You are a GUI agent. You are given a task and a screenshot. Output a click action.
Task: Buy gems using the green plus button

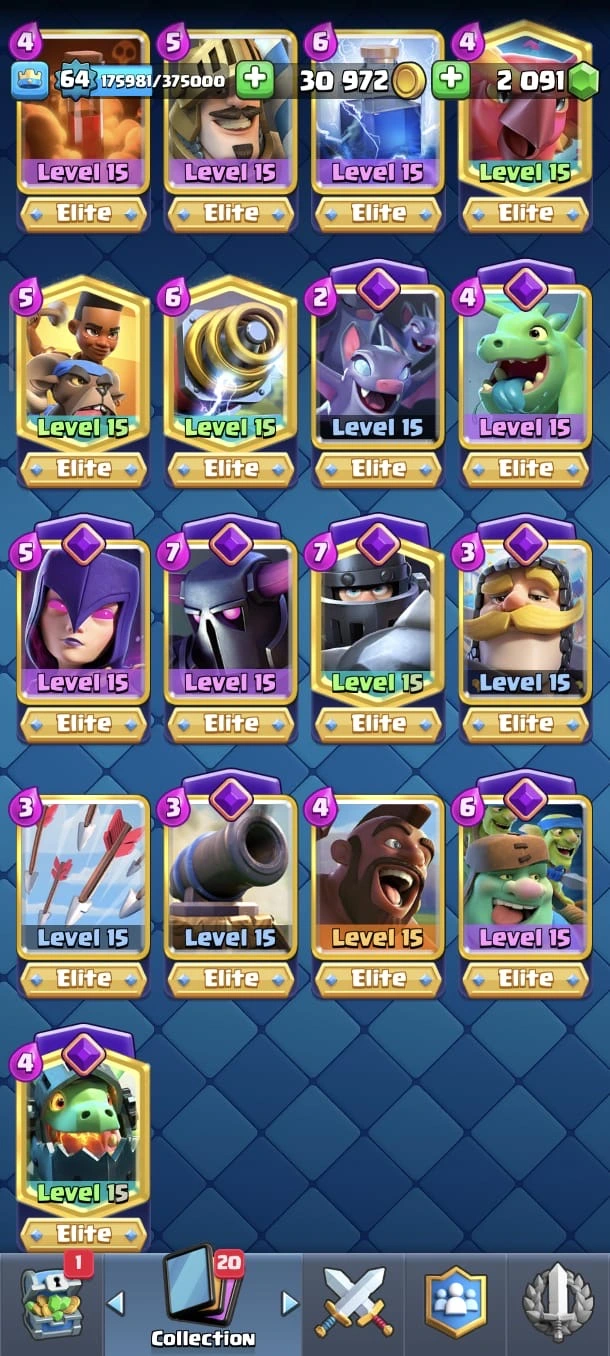451,80
